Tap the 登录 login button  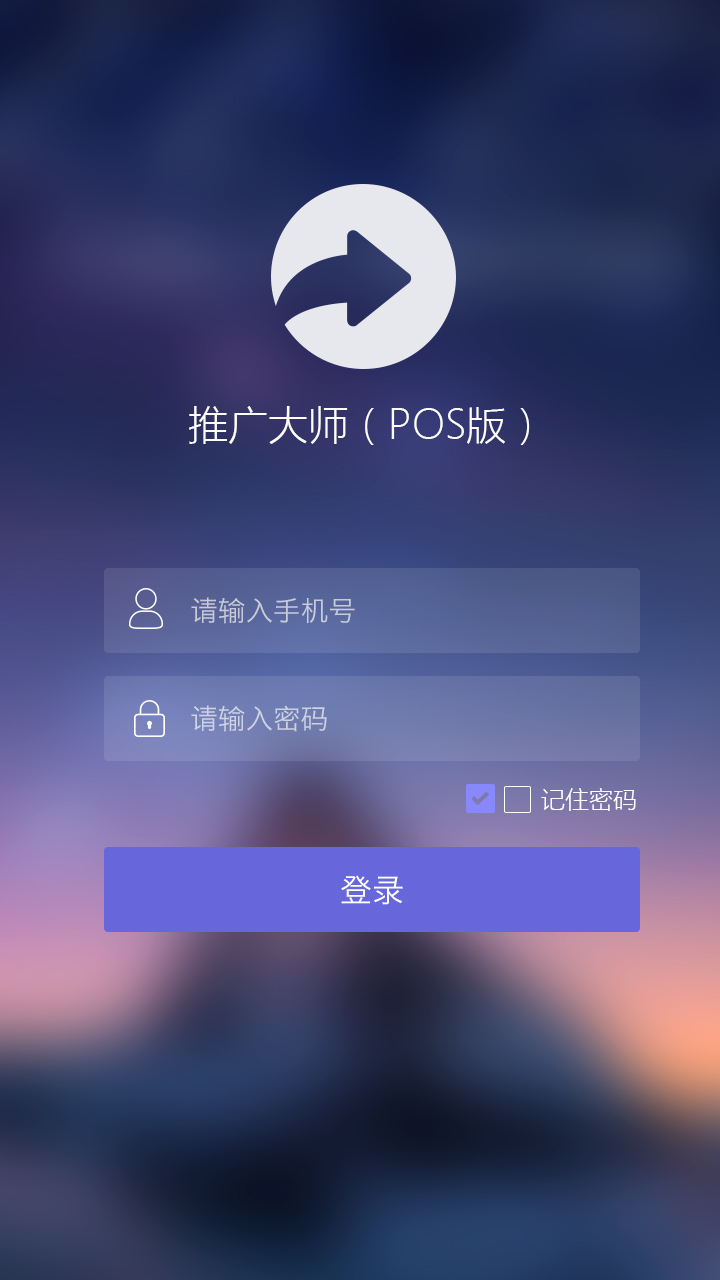point(371,889)
